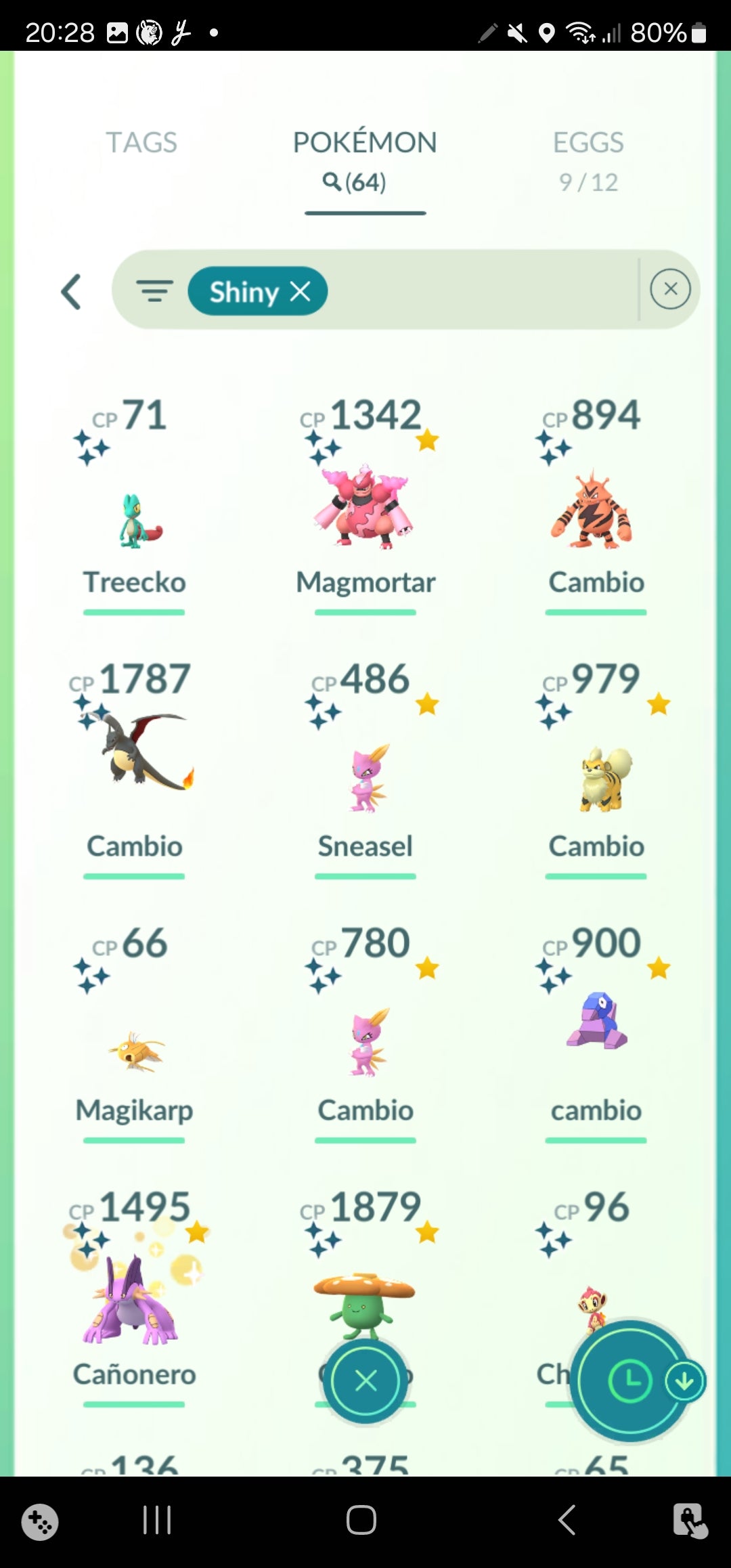Clear the search field
The width and height of the screenshot is (731, 1568).
[x=669, y=289]
